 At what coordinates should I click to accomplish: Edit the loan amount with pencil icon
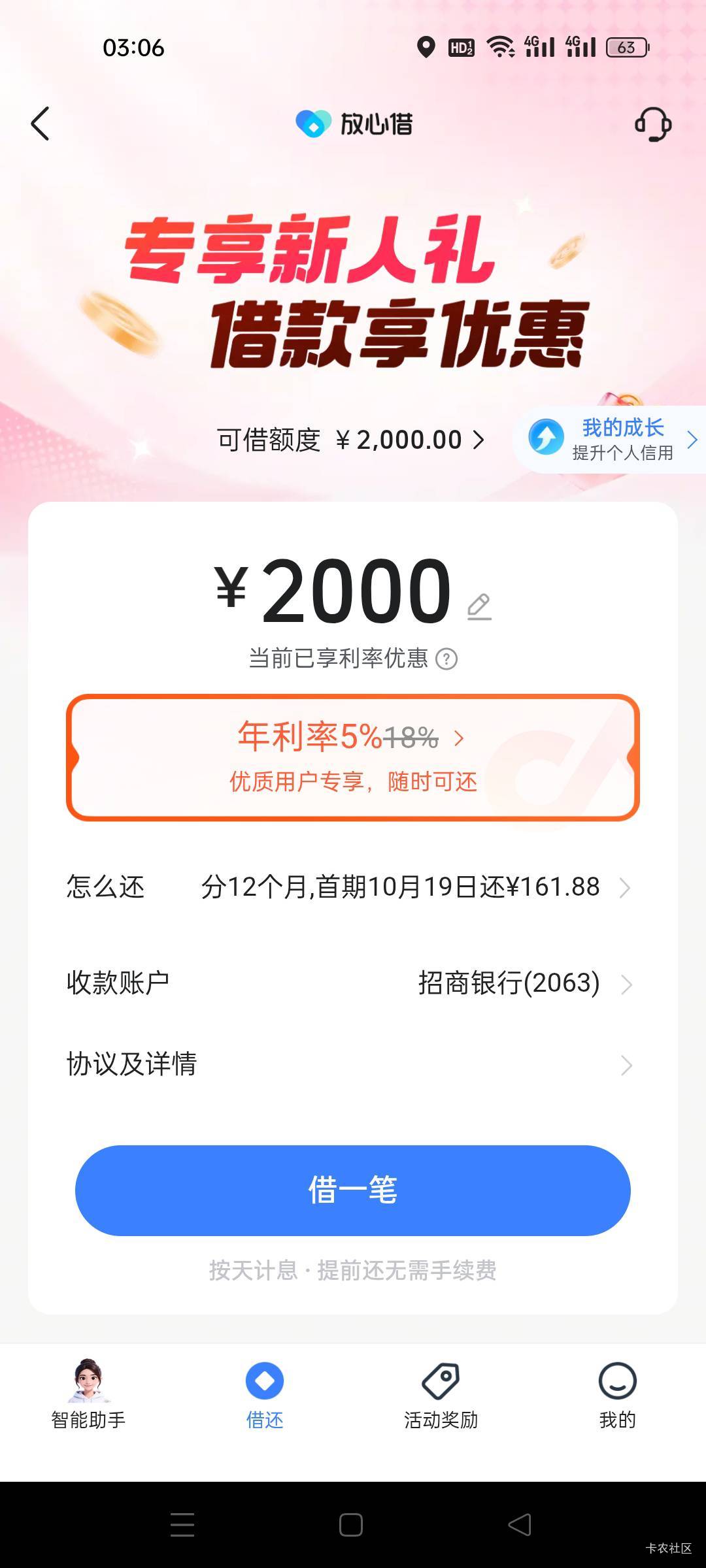coord(479,607)
